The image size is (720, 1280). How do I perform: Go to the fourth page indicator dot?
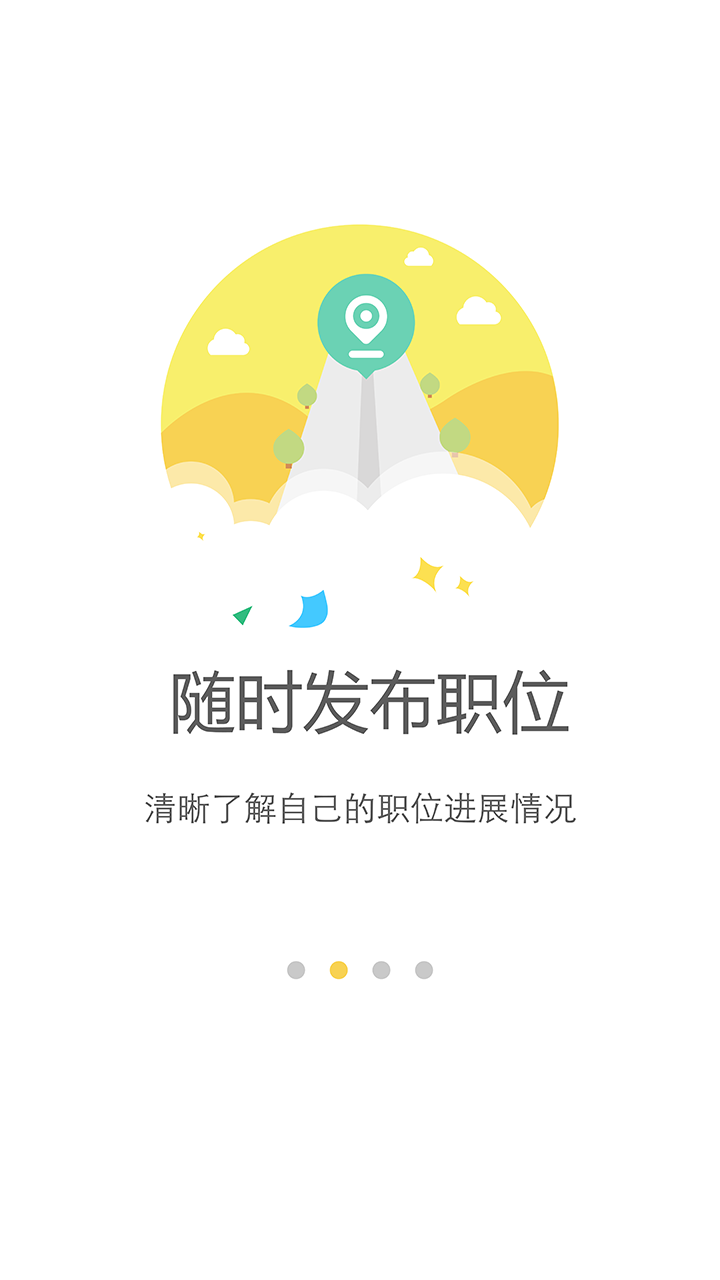click(424, 970)
